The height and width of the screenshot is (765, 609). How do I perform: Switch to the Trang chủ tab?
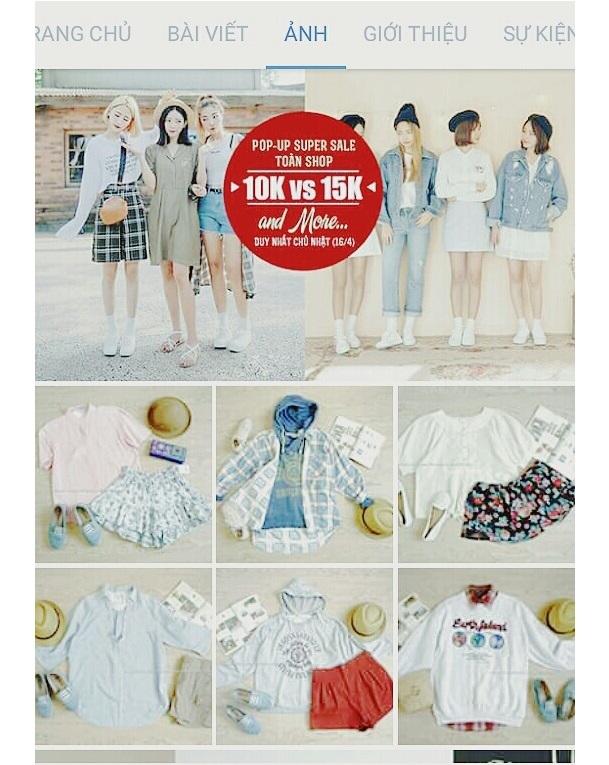pyautogui.click(x=82, y=34)
